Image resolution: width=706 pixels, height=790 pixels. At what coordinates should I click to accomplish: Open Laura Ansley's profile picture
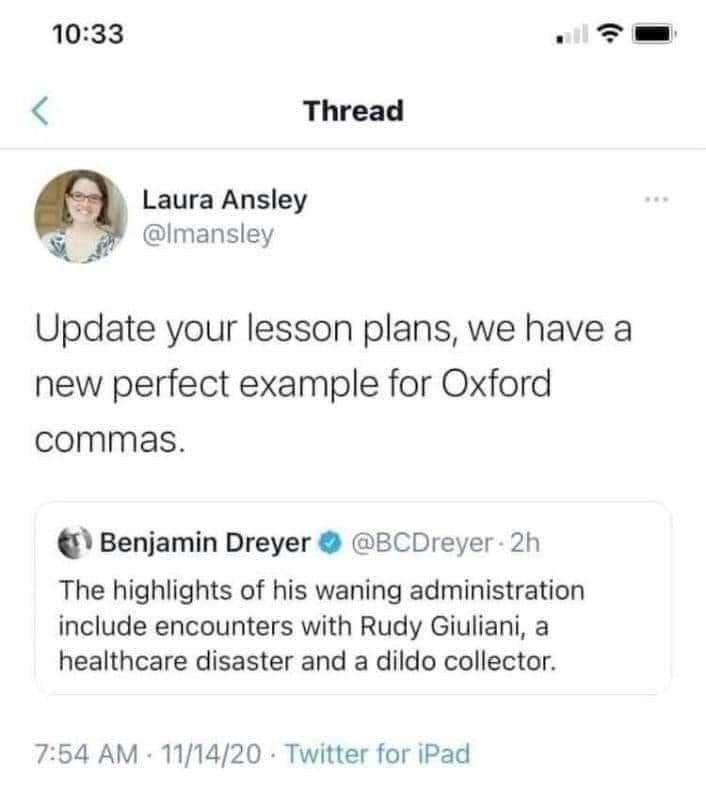(x=80, y=216)
